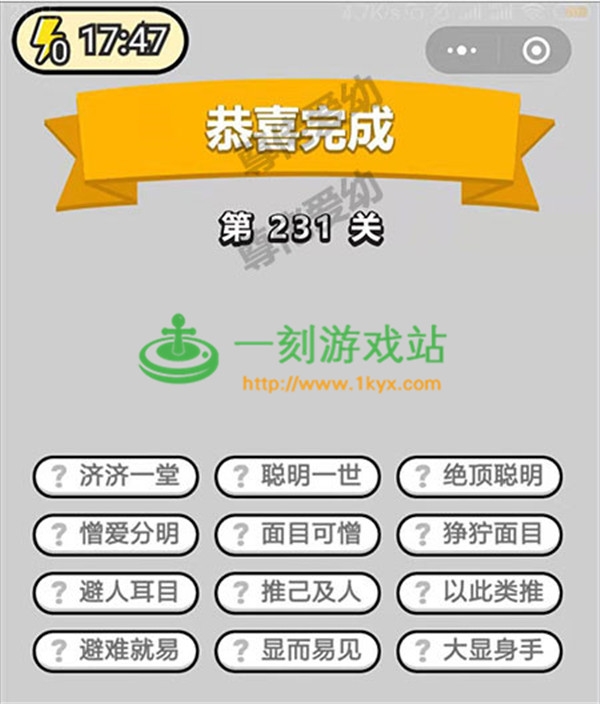Close the mini-program with the circle button
Viewport: 600px width, 704px height.
pyautogui.click(x=536, y=50)
